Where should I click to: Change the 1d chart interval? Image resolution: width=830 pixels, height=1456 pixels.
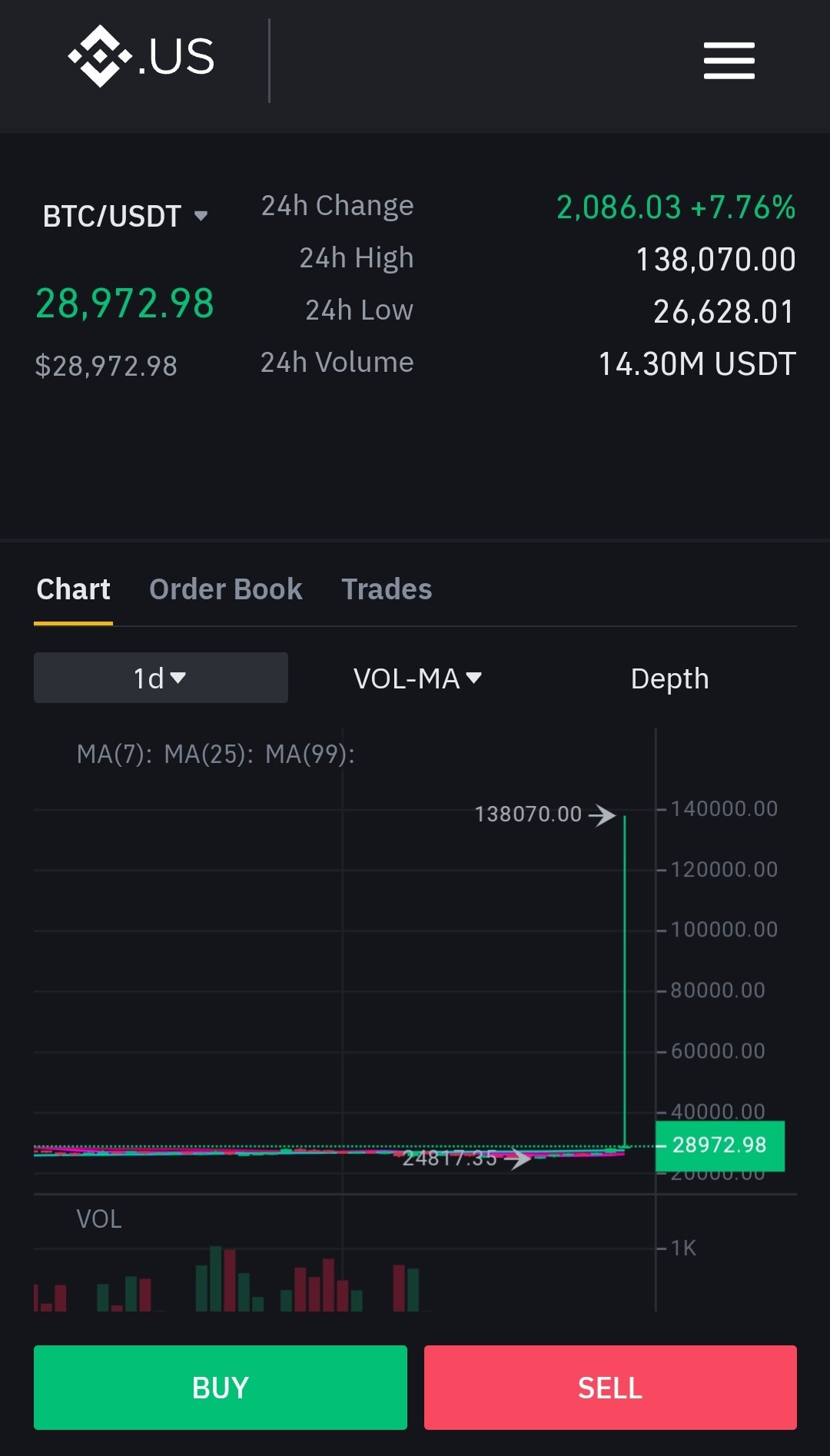[161, 678]
